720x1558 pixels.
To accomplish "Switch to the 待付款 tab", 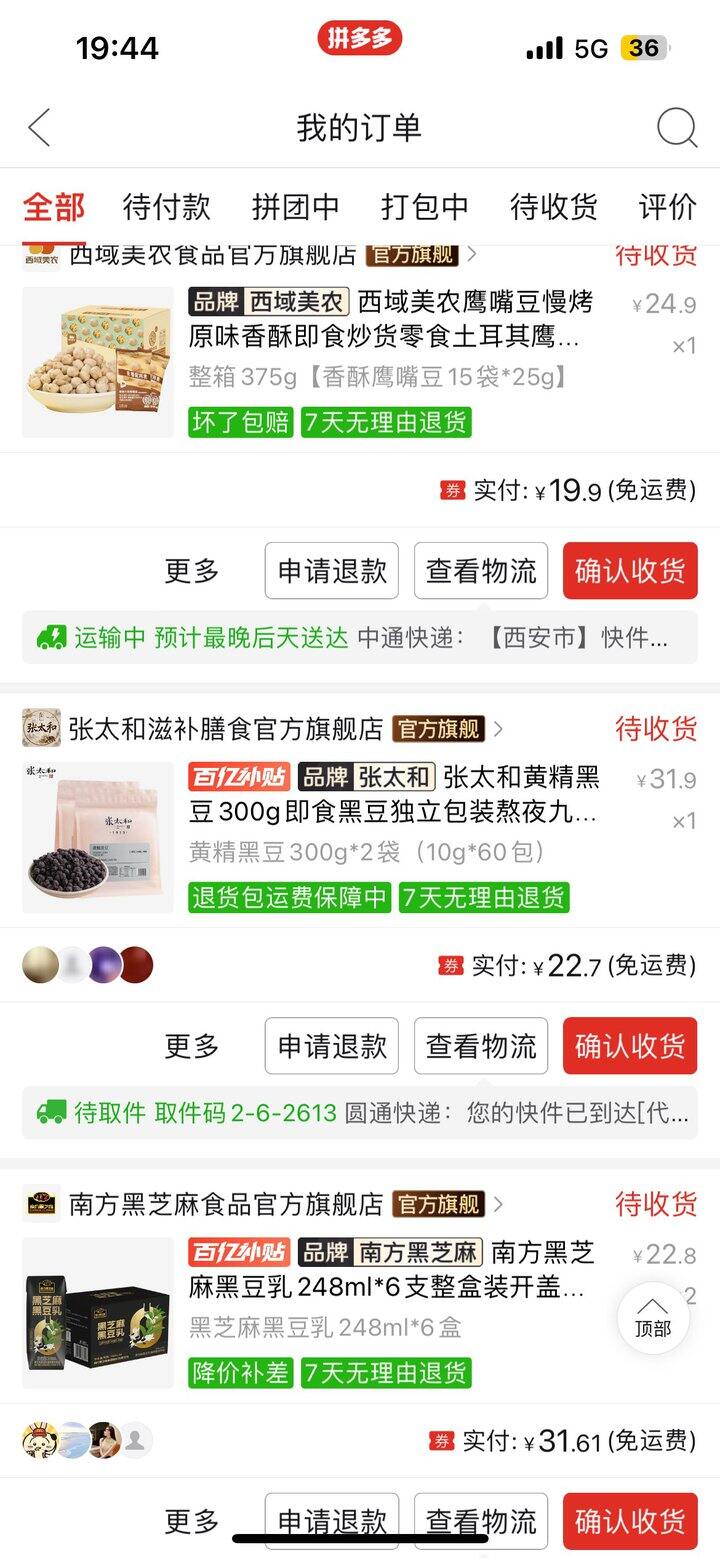I will (x=166, y=207).
